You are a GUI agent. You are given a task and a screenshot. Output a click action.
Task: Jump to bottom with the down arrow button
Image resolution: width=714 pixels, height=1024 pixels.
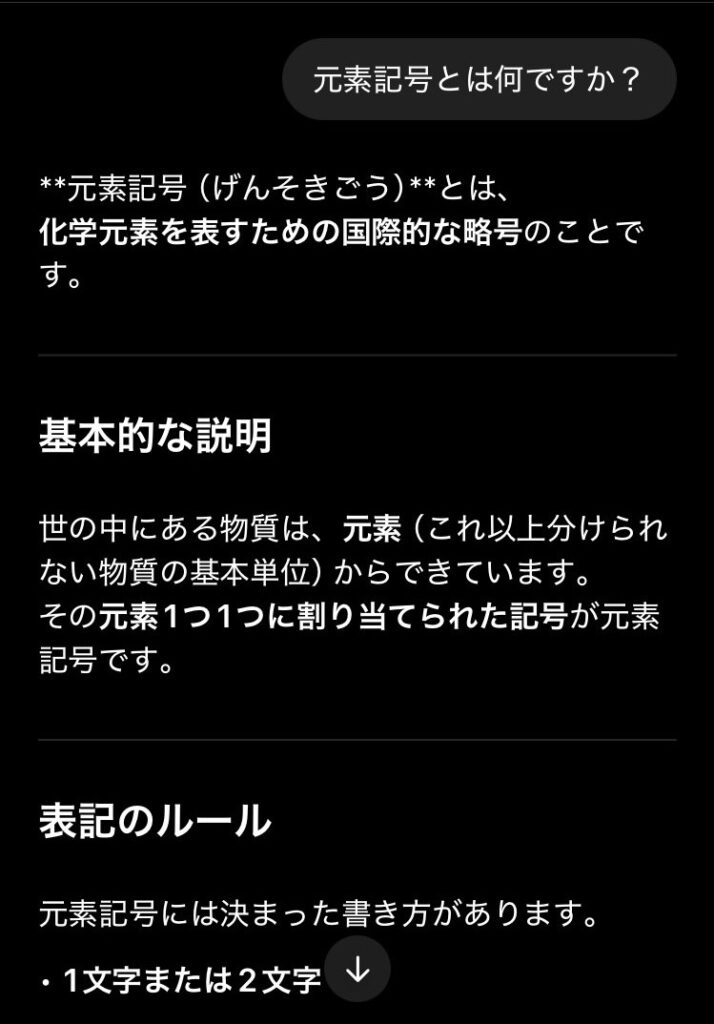coord(357,970)
